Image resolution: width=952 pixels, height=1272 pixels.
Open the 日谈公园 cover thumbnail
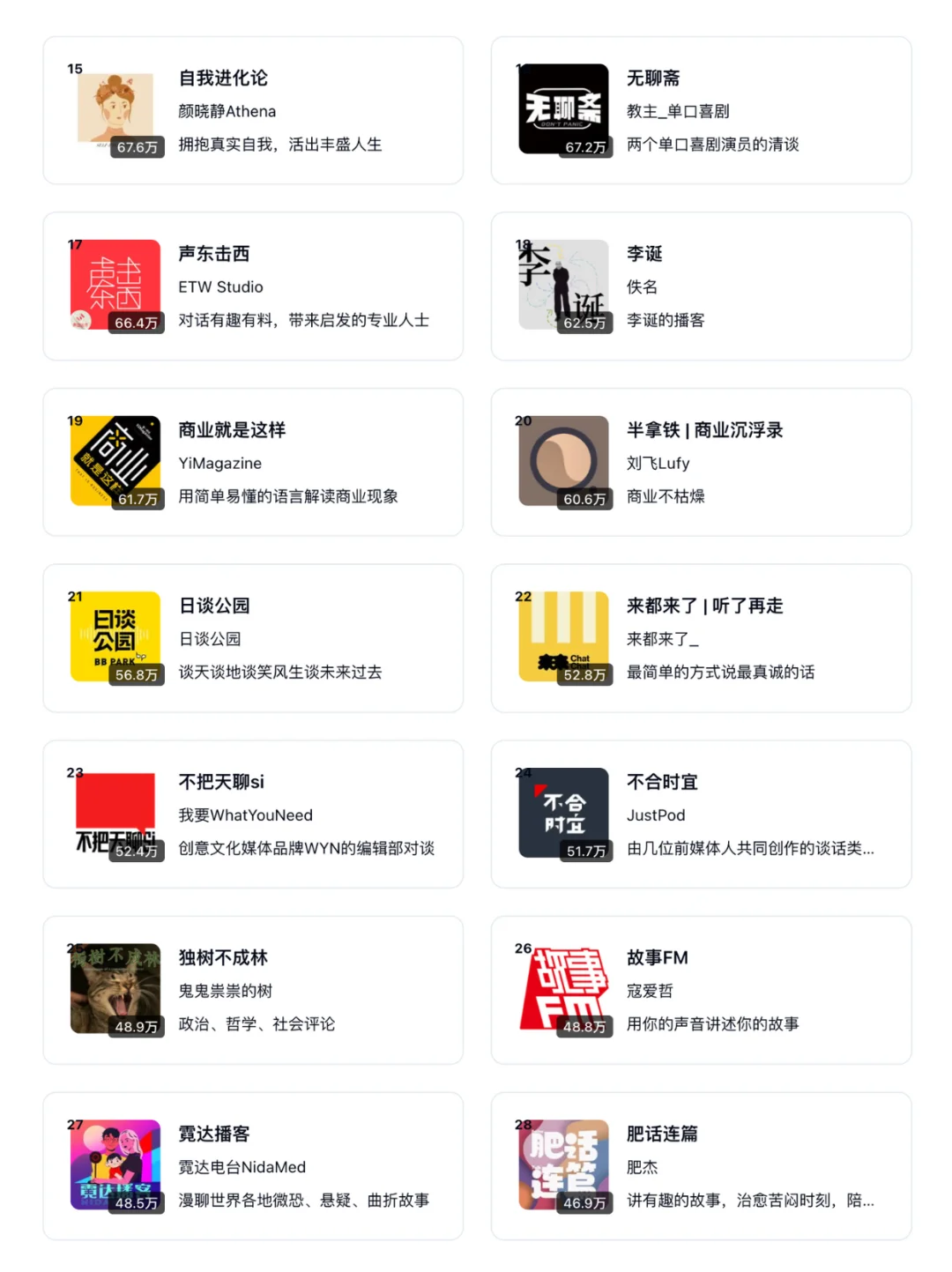tap(115, 636)
